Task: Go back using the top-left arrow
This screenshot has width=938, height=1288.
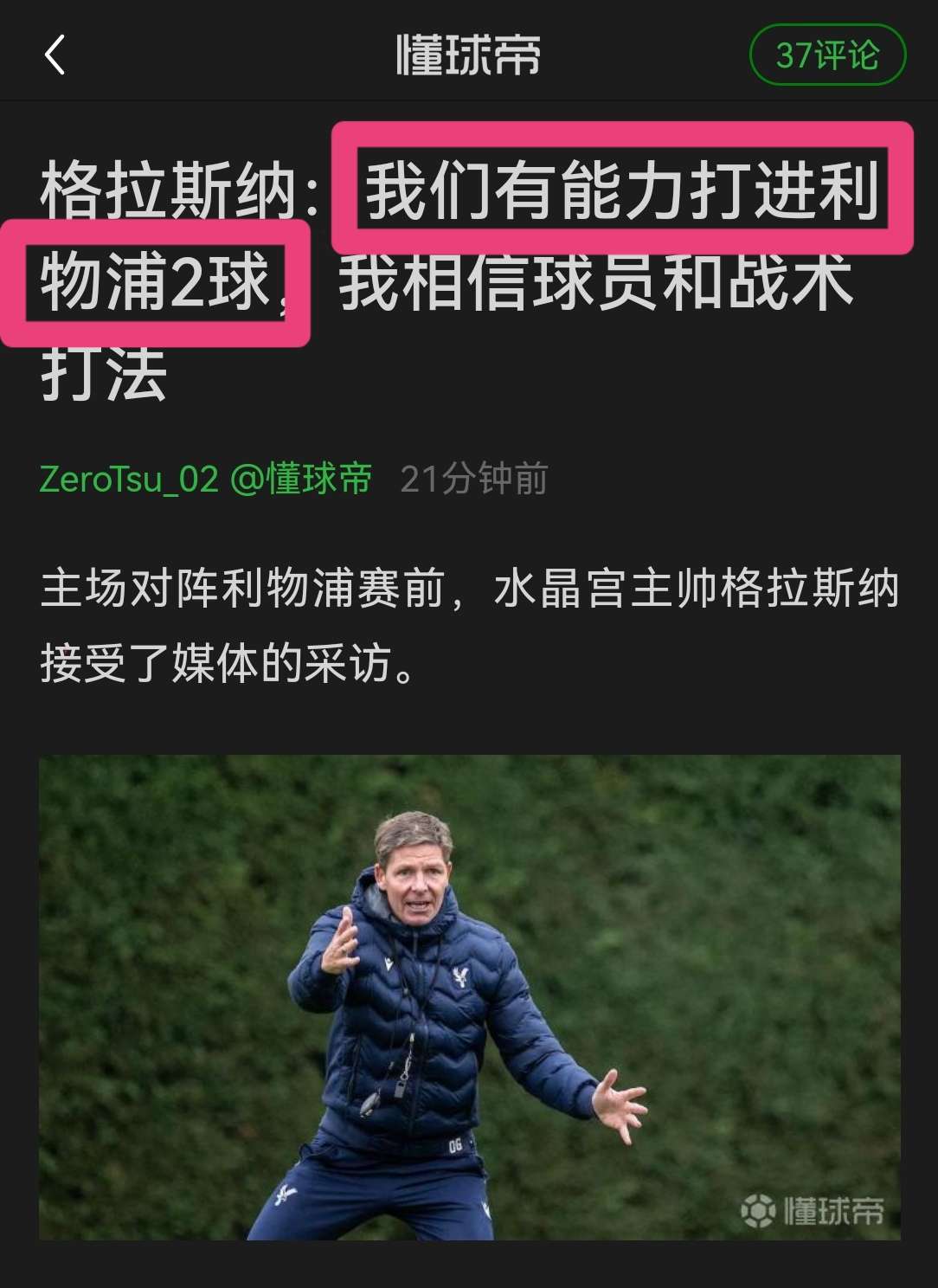Action: click(55, 55)
